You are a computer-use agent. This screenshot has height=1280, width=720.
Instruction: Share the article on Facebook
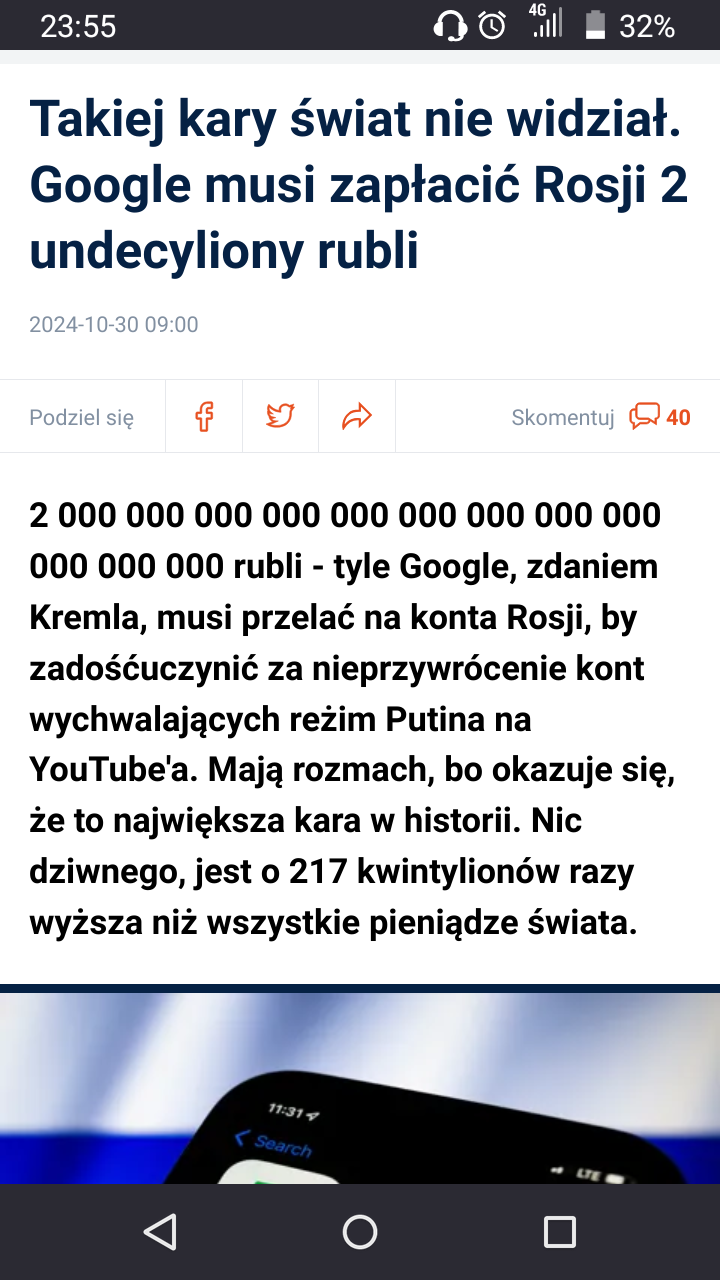204,416
